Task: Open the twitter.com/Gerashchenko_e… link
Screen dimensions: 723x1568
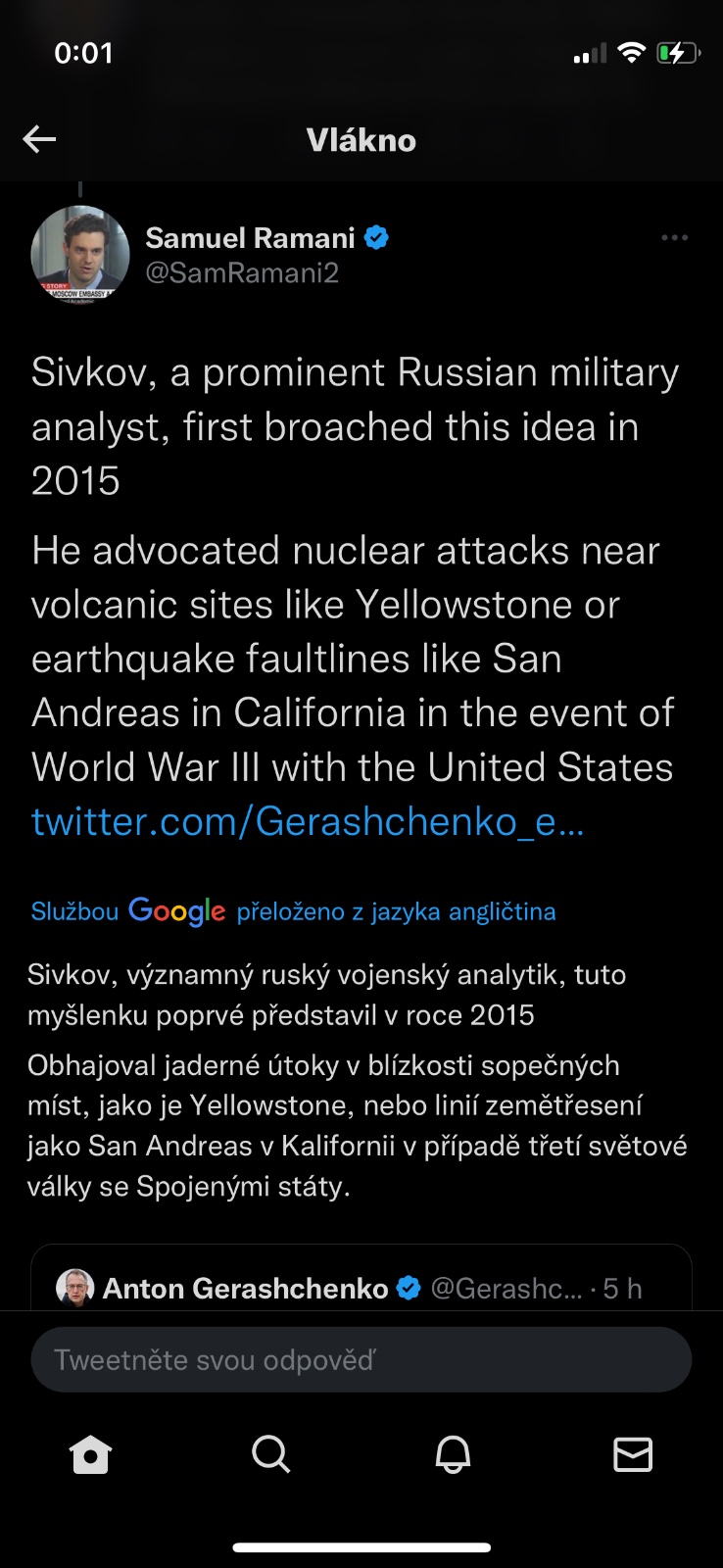Action: pyautogui.click(x=308, y=821)
